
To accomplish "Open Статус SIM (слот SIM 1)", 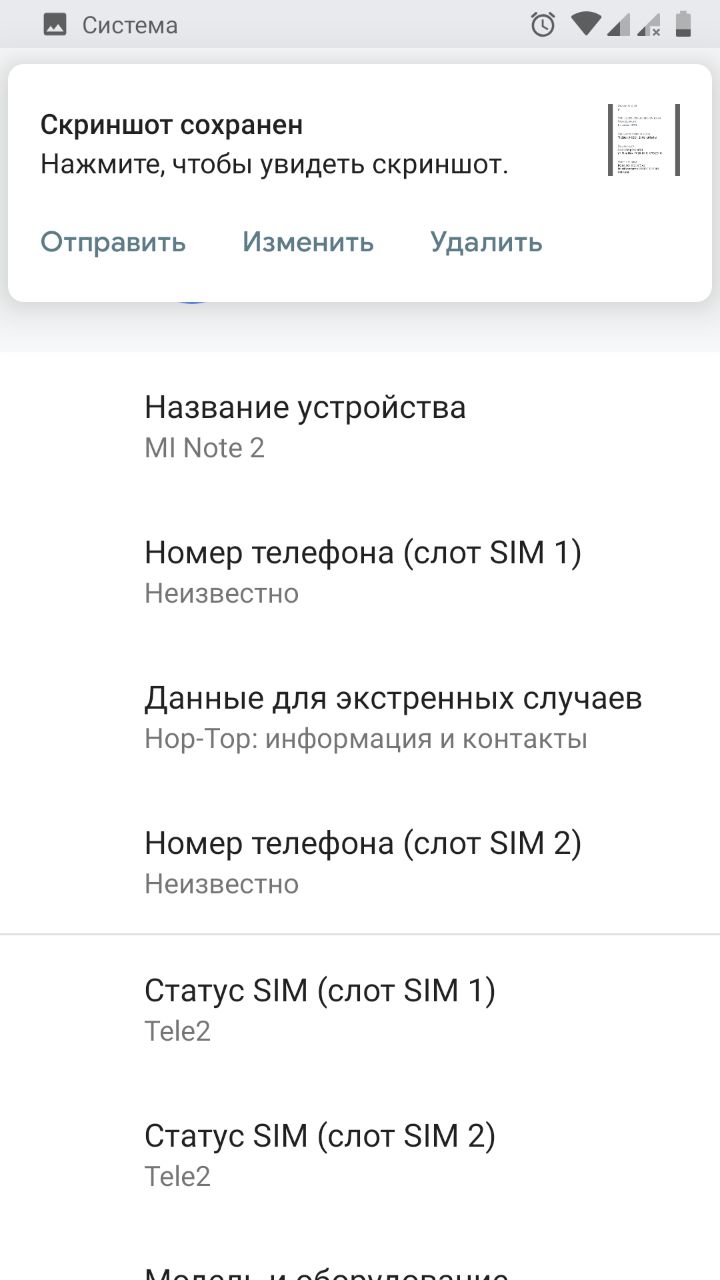I will tap(360, 1008).
